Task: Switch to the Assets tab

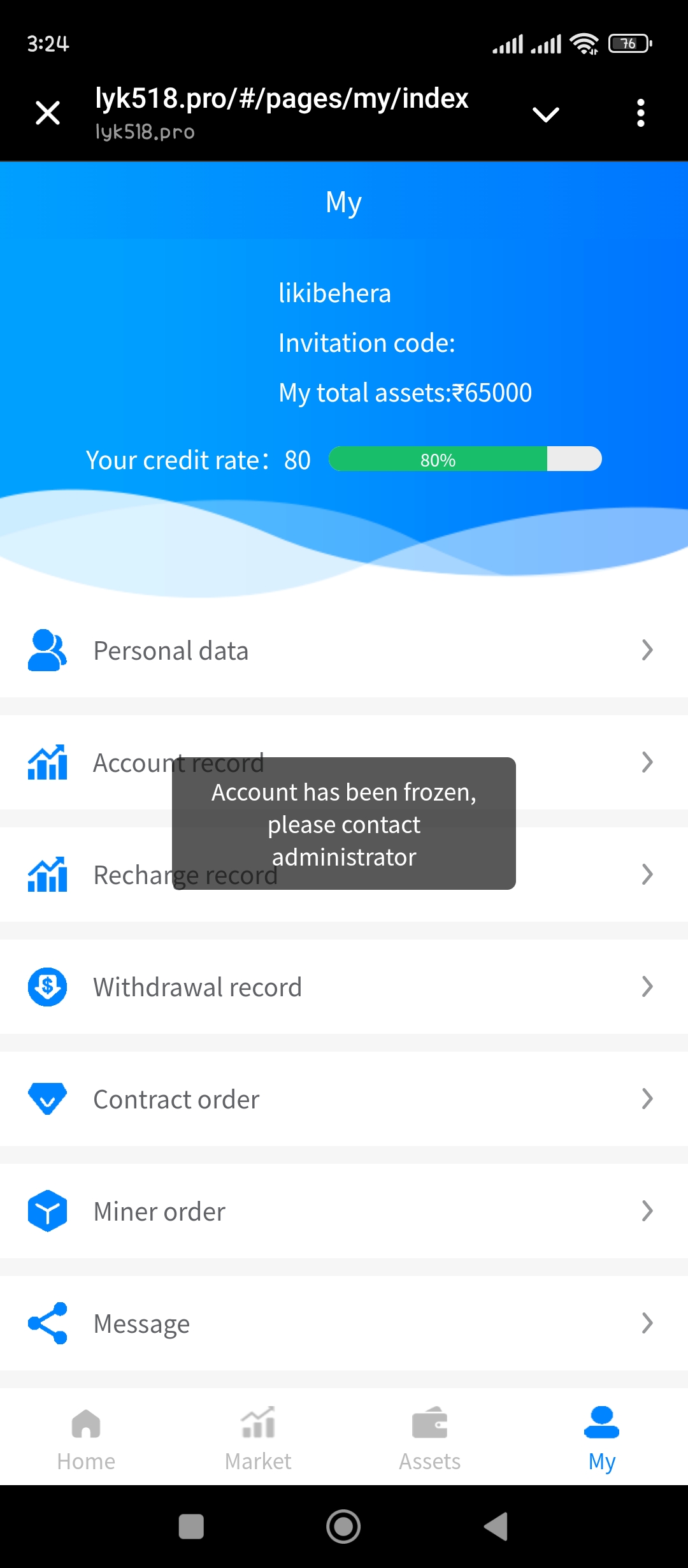Action: click(x=430, y=1439)
